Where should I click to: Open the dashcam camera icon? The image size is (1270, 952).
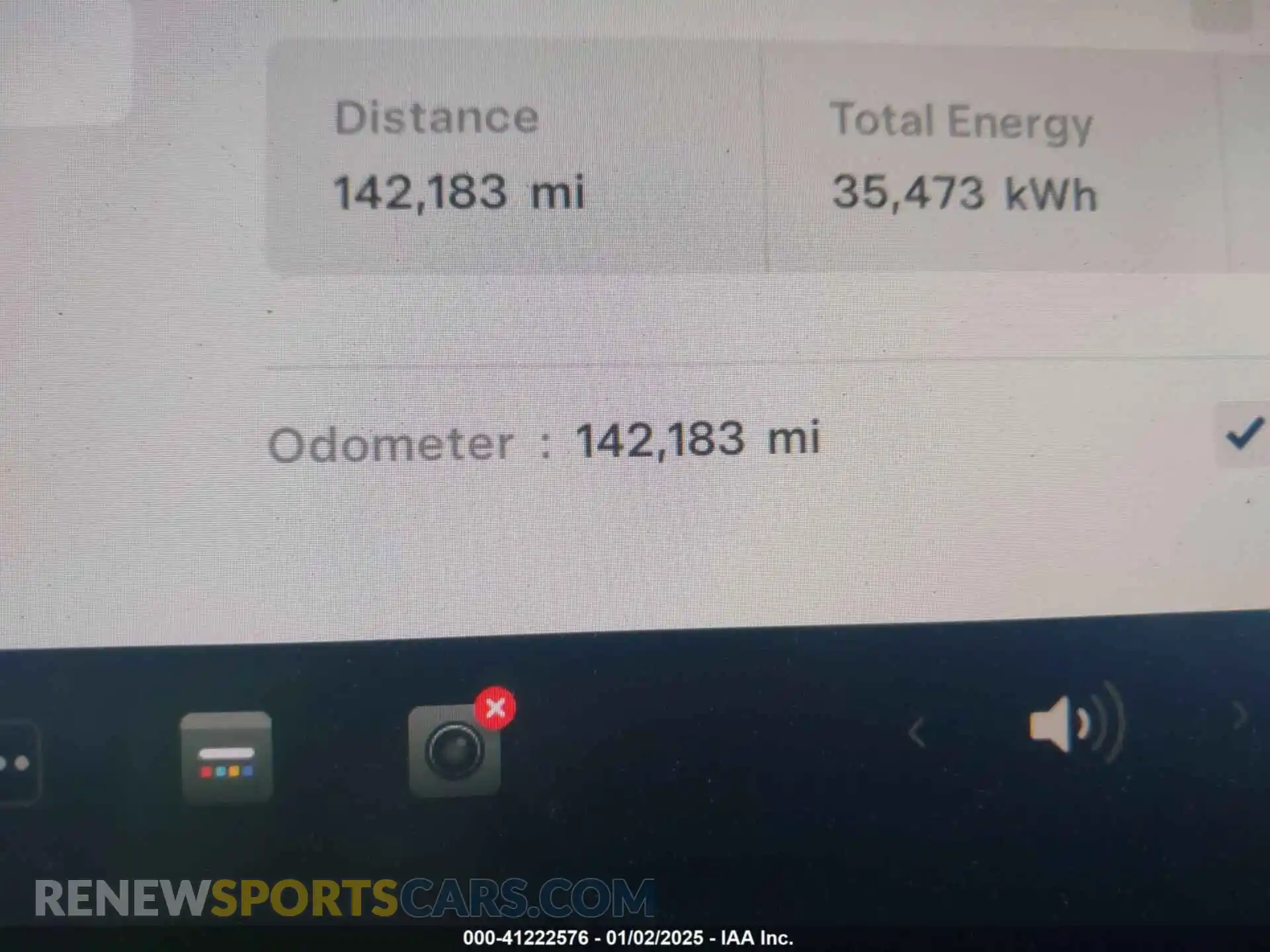[x=454, y=750]
